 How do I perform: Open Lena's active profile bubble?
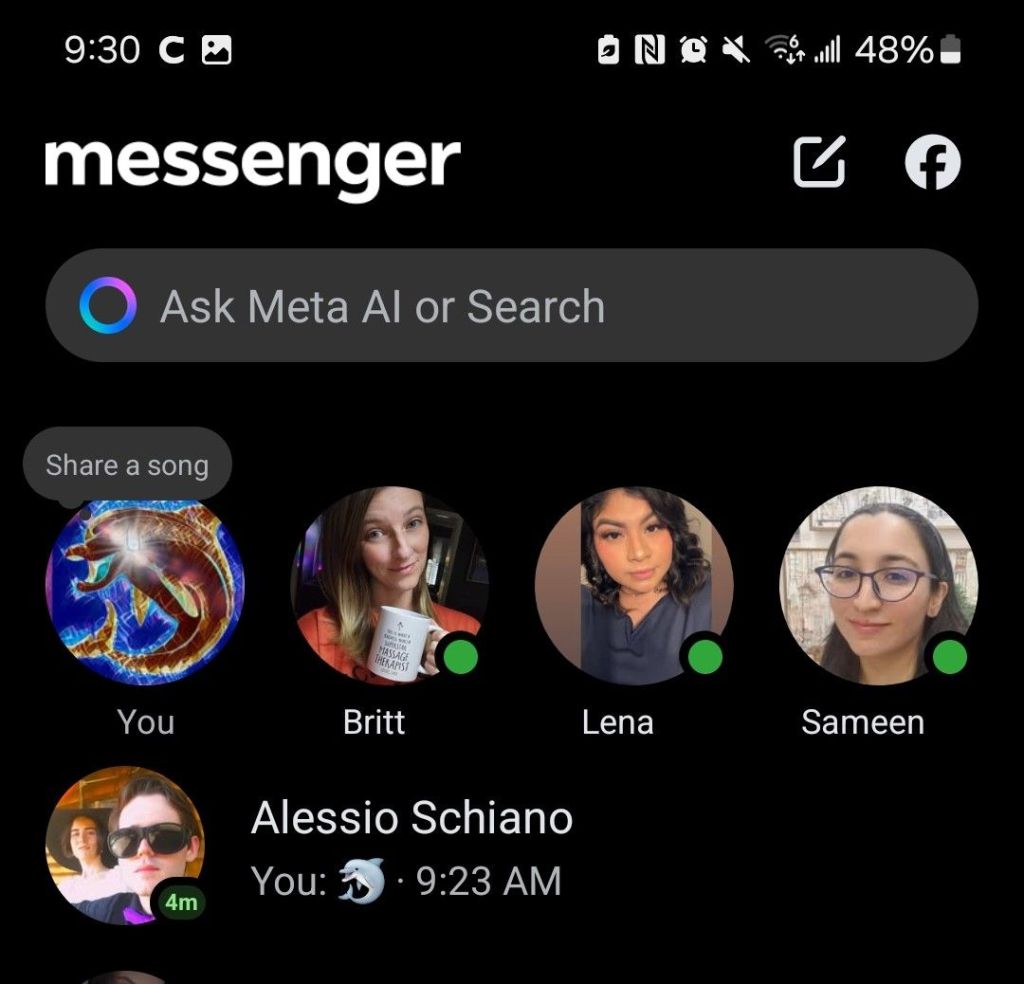coord(633,587)
